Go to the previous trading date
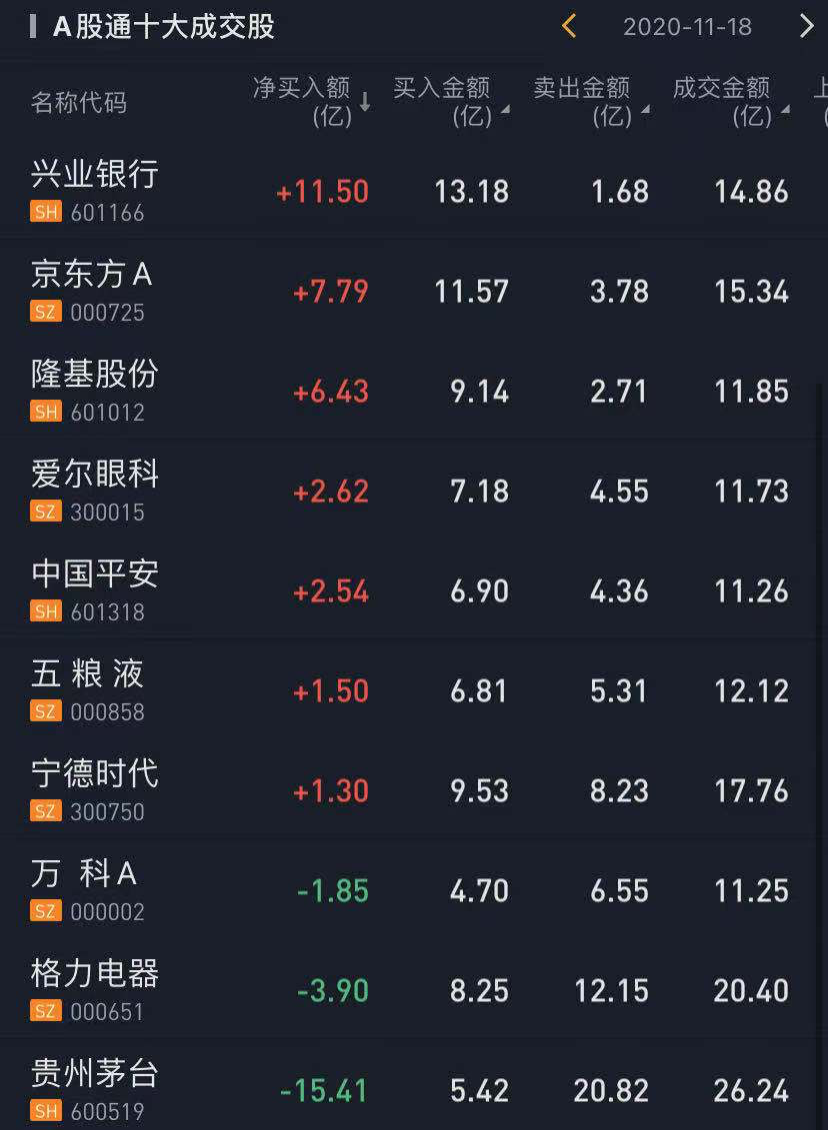The height and width of the screenshot is (1130, 828). [569, 26]
